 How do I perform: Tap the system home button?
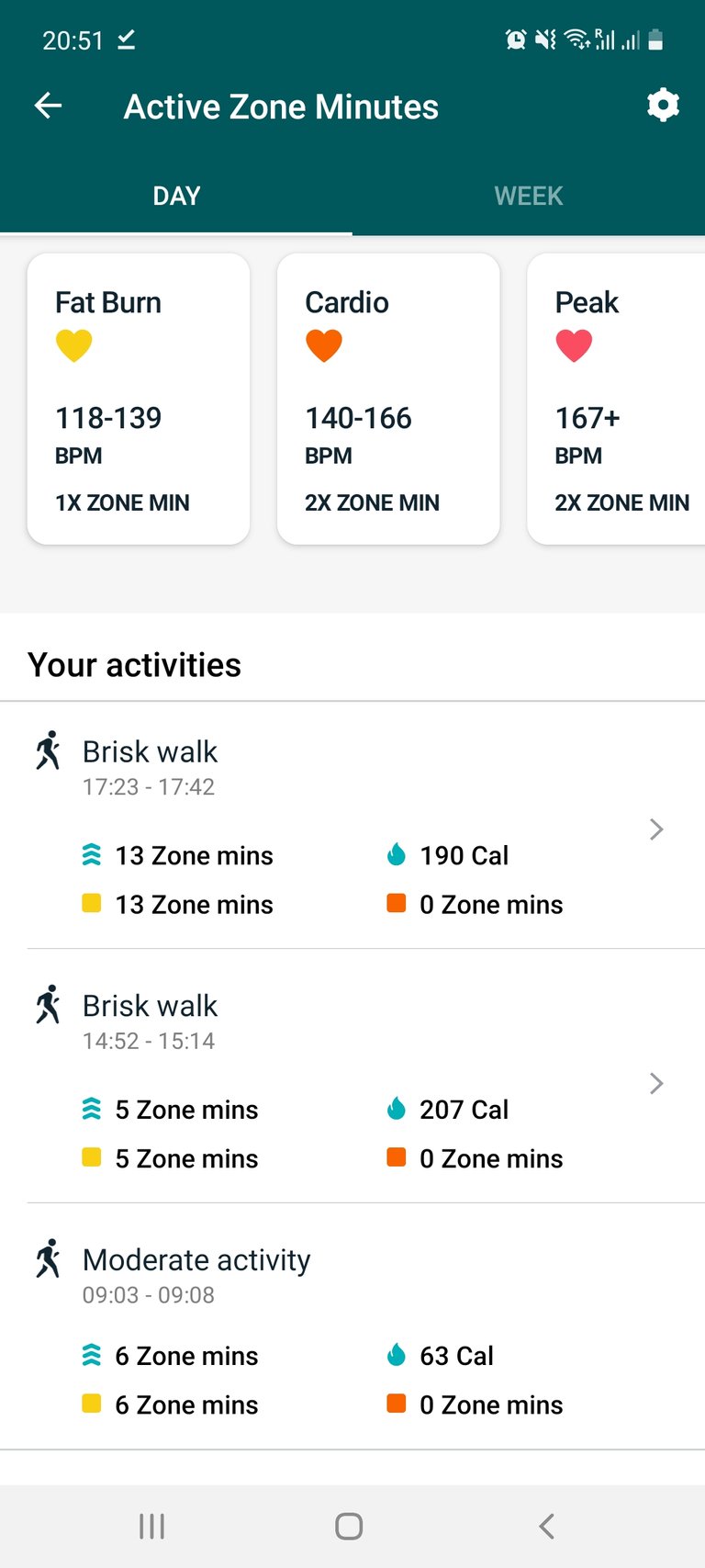tap(349, 1527)
